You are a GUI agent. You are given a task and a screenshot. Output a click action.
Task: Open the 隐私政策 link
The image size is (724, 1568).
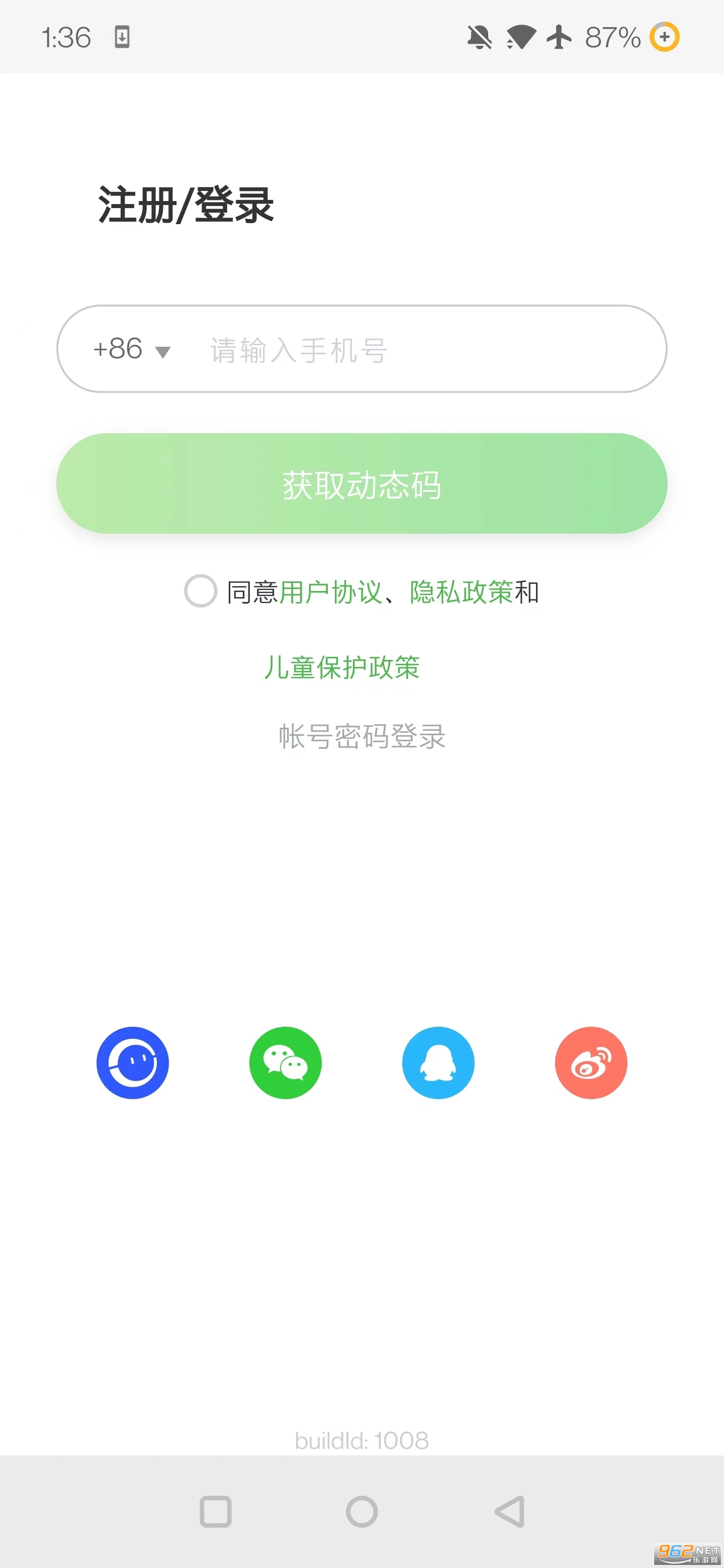[x=462, y=592]
